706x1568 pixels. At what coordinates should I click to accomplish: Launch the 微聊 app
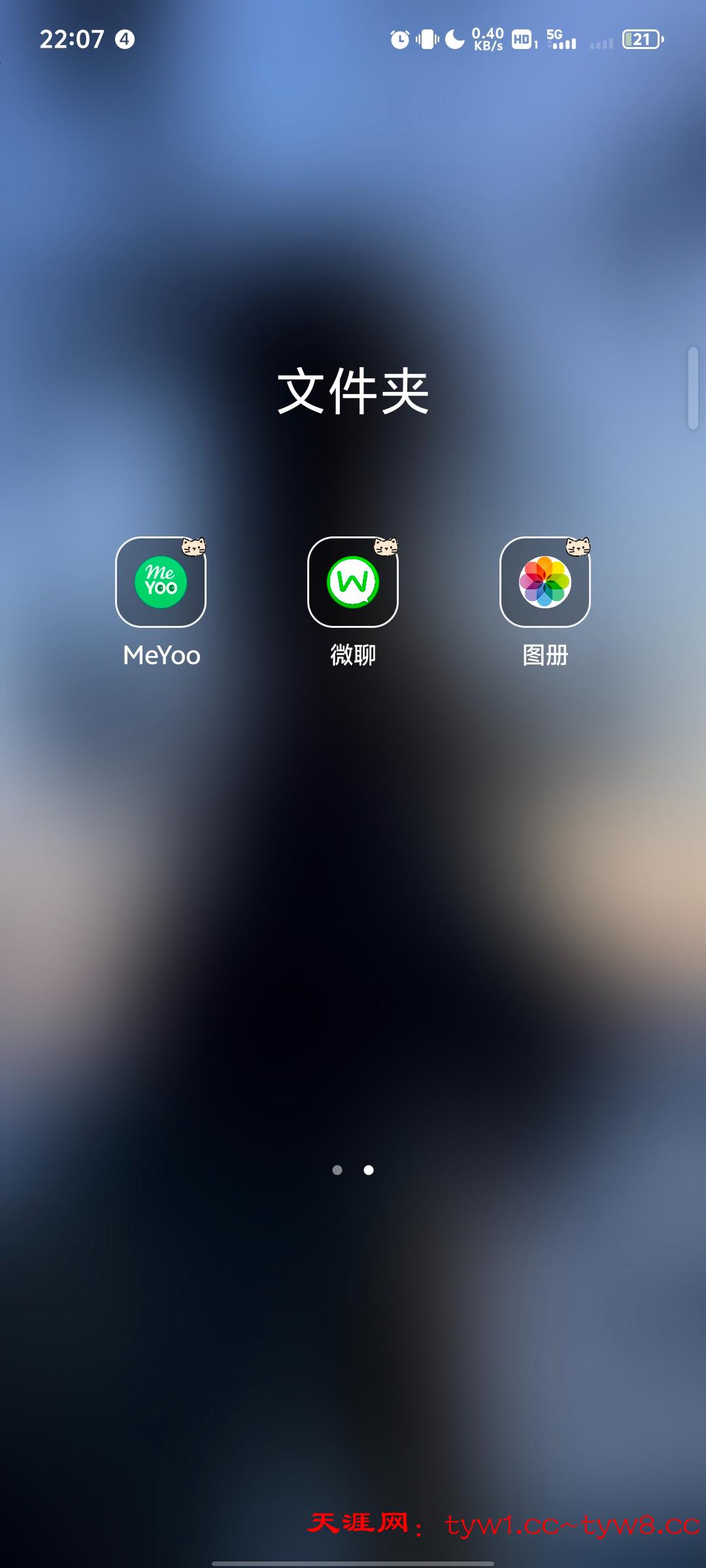pyautogui.click(x=353, y=582)
